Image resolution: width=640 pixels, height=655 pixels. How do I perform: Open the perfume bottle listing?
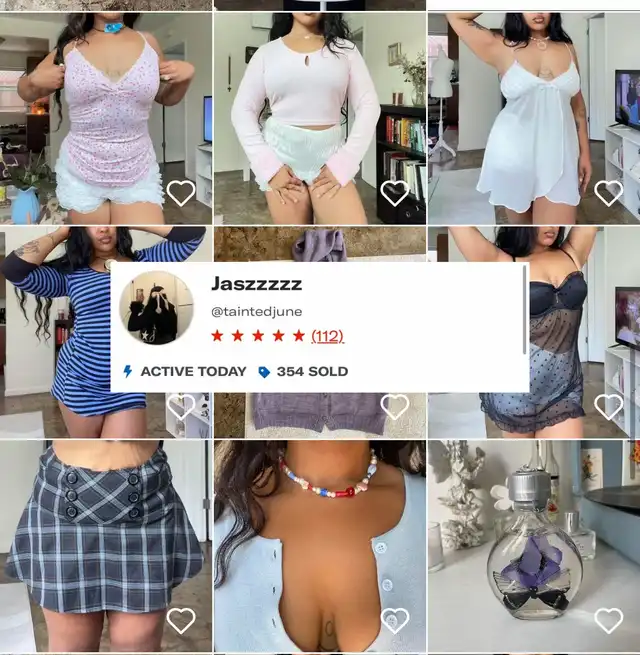[x=534, y=546]
